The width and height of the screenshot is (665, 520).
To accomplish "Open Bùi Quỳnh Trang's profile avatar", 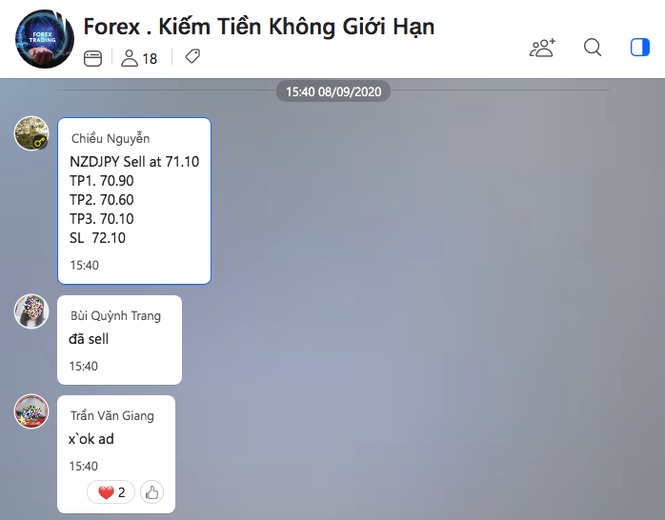I will pos(32,311).
